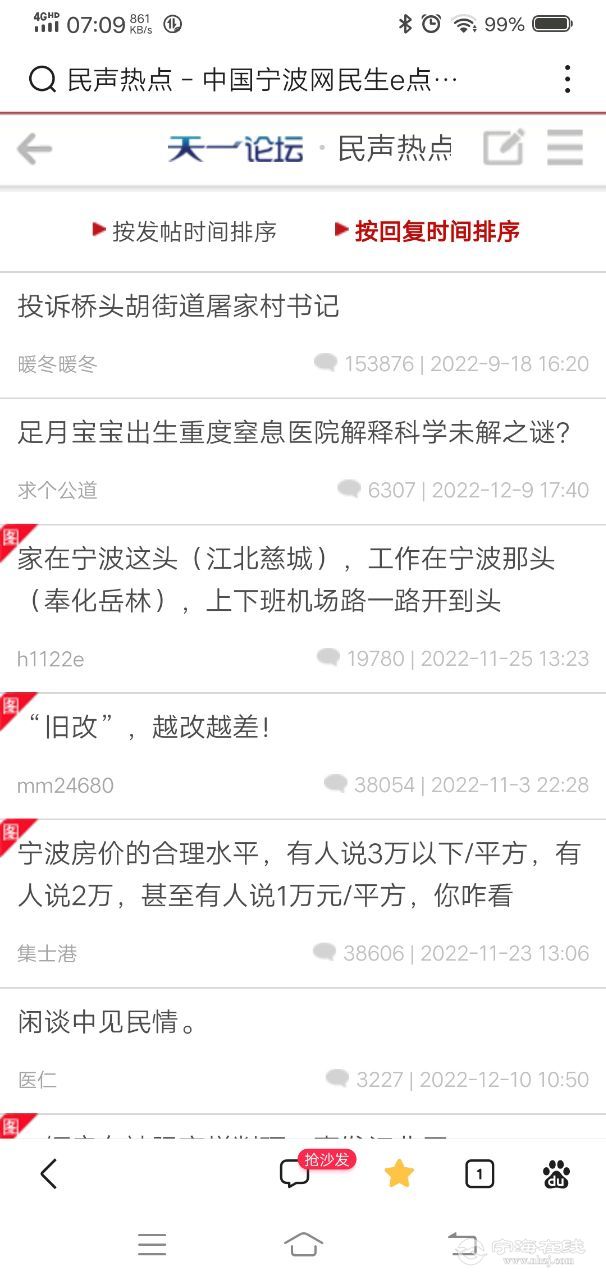Tap the browser back arrow at bottom
The width and height of the screenshot is (606, 1280).
pyautogui.click(x=49, y=1173)
